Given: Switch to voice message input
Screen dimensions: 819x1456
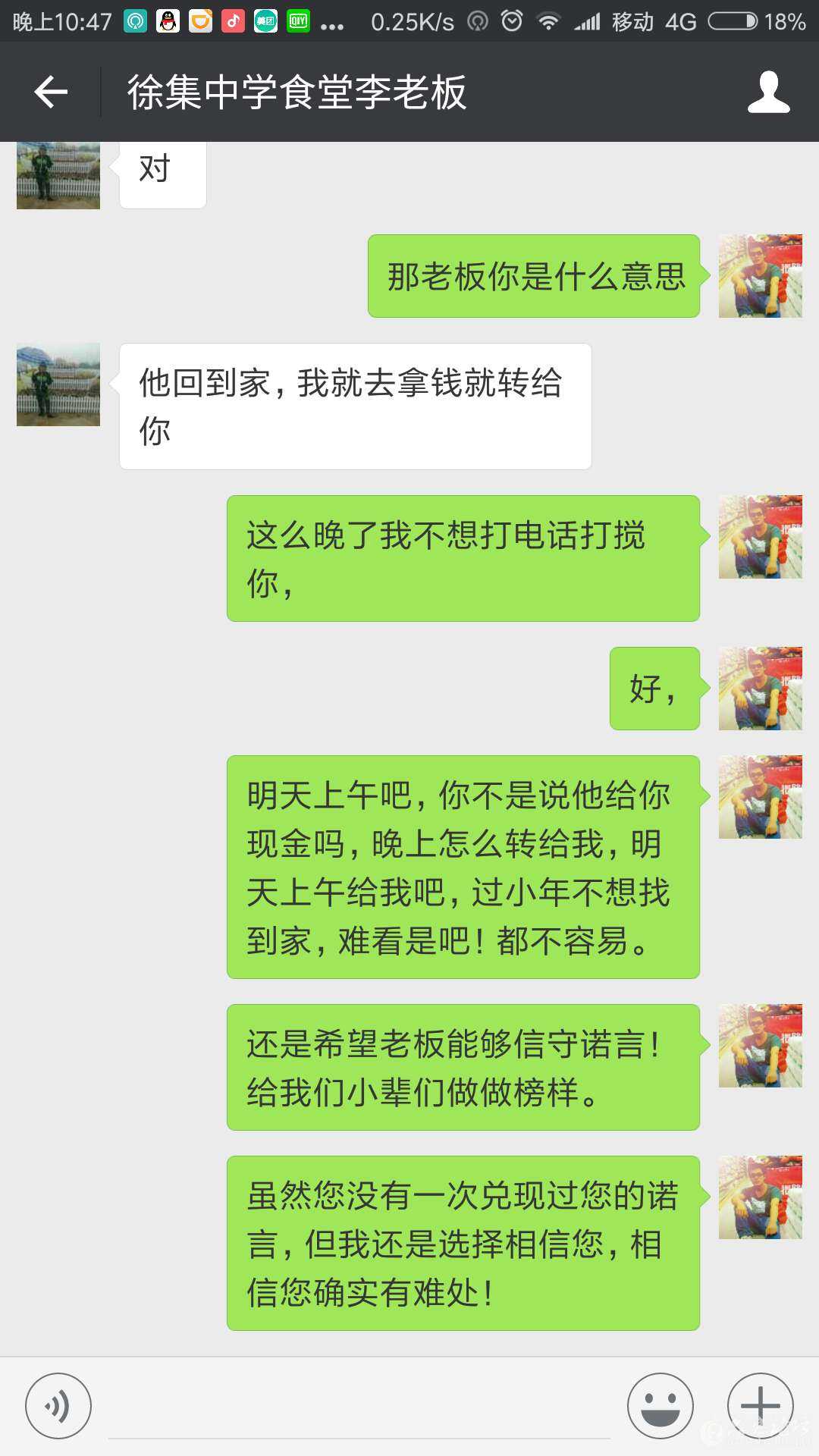Looking at the screenshot, I should pos(58,1406).
